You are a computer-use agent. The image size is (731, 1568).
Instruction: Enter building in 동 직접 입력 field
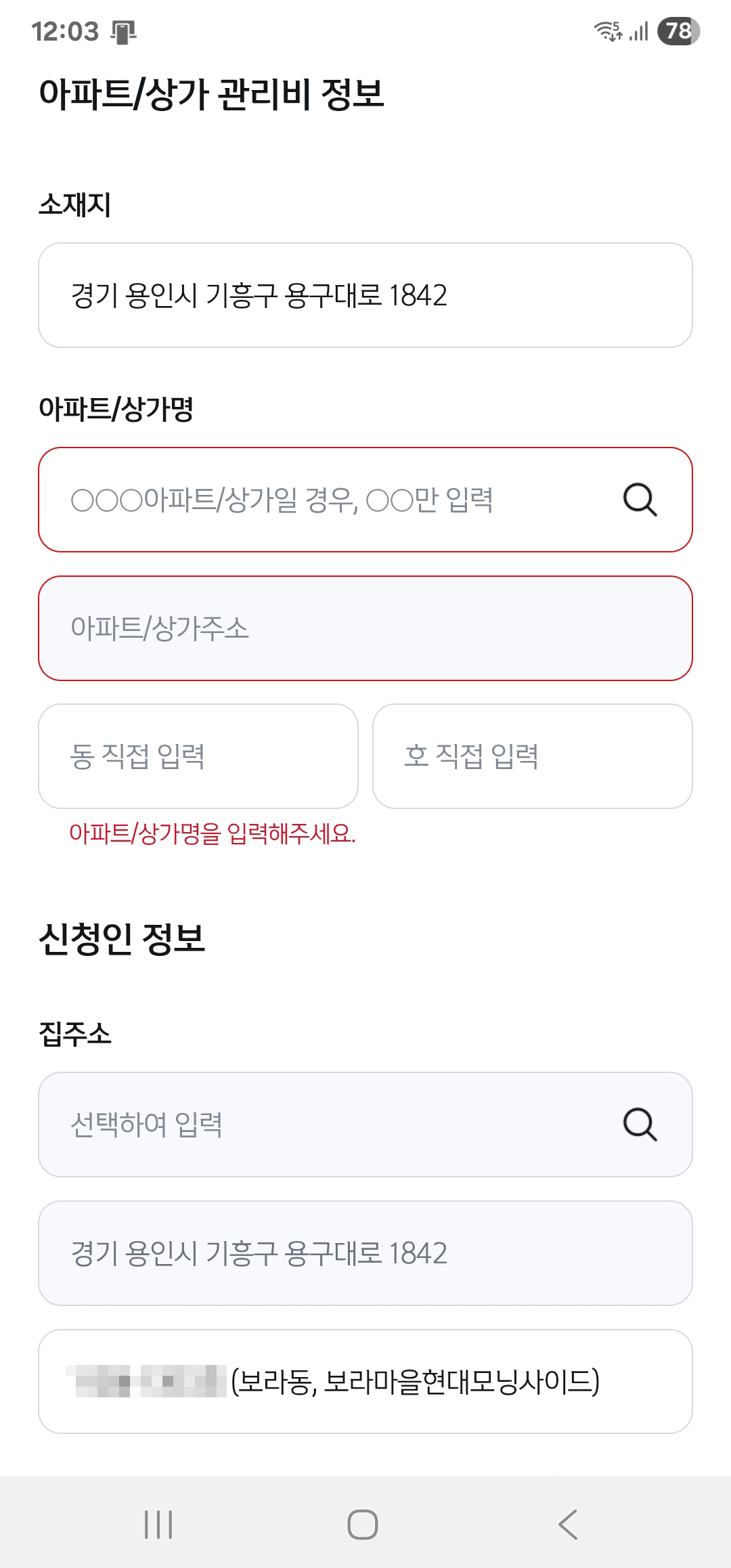(x=198, y=756)
